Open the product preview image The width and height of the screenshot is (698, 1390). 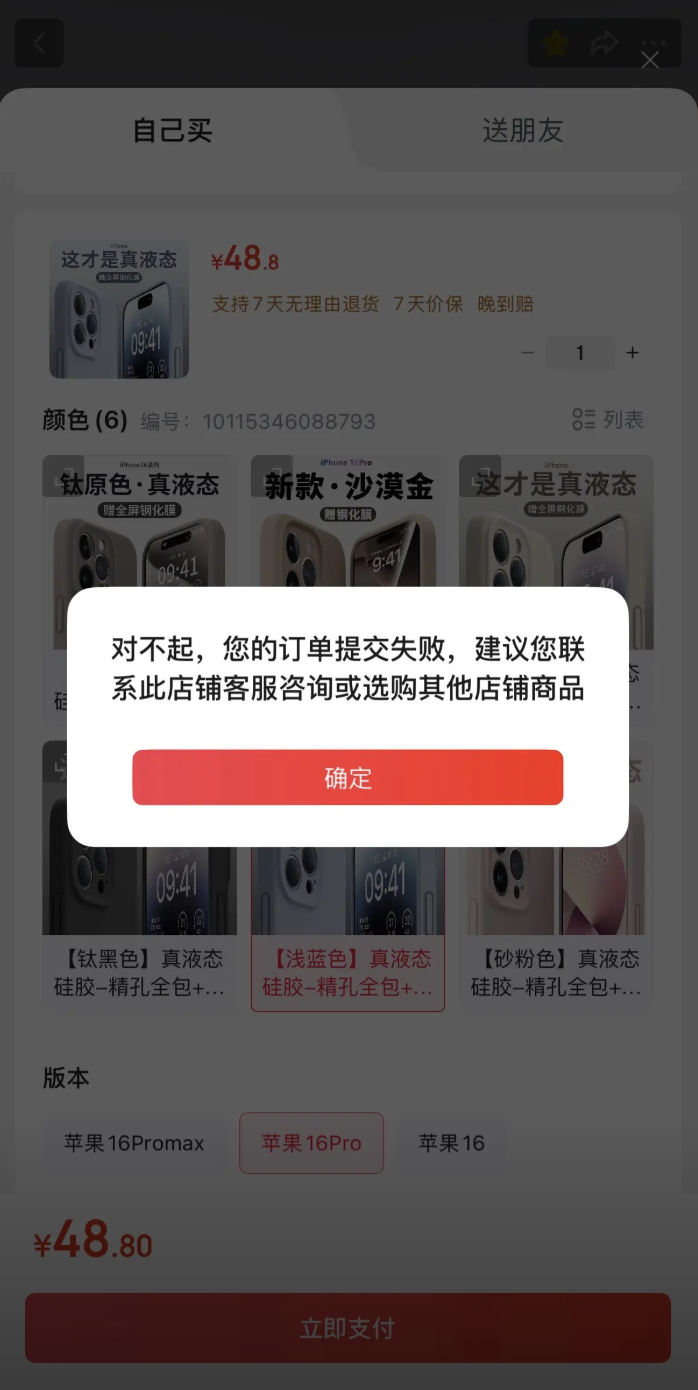click(x=119, y=308)
